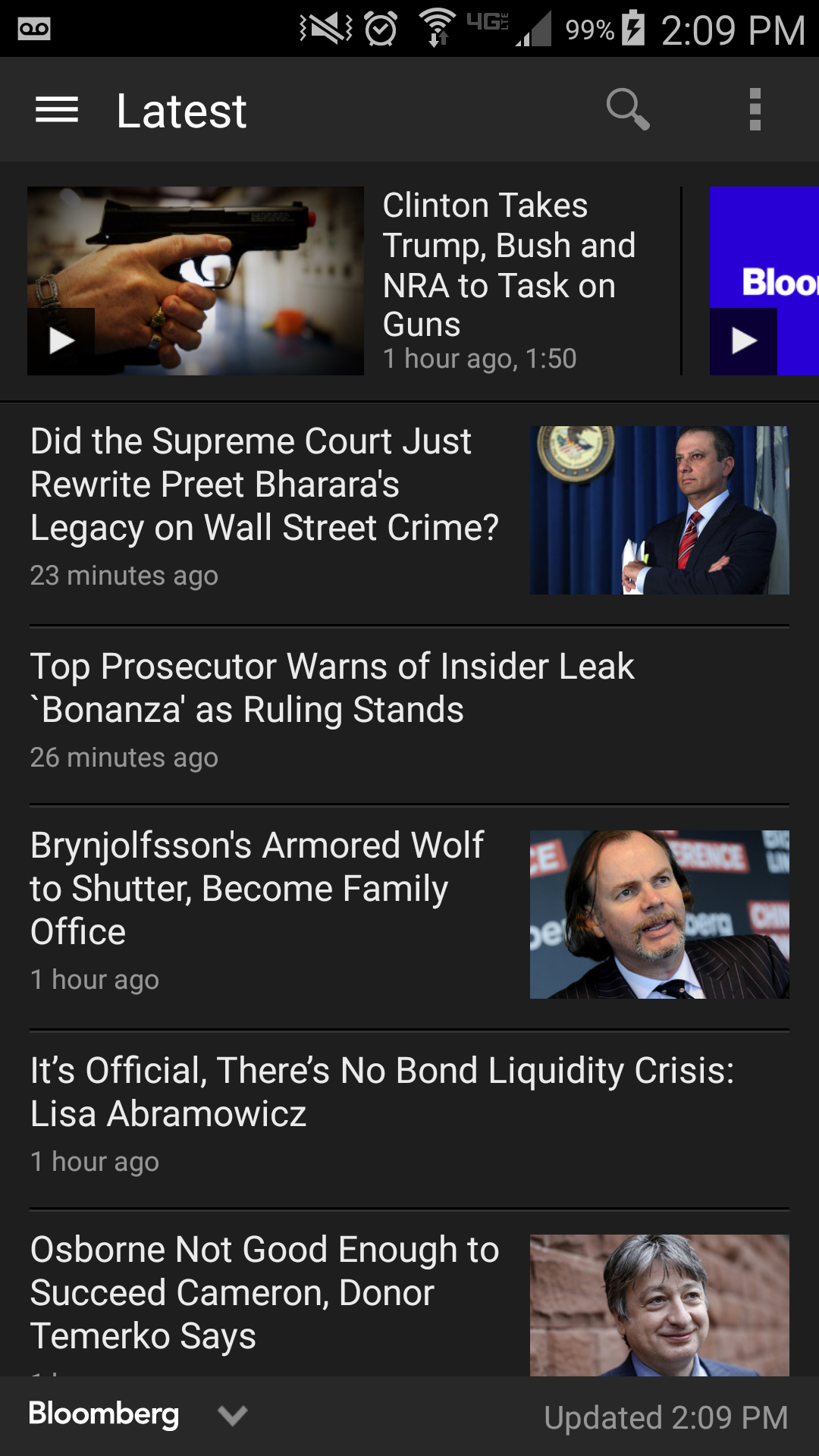Open the gun video article thumbnail
The width and height of the screenshot is (819, 1456).
click(x=194, y=281)
